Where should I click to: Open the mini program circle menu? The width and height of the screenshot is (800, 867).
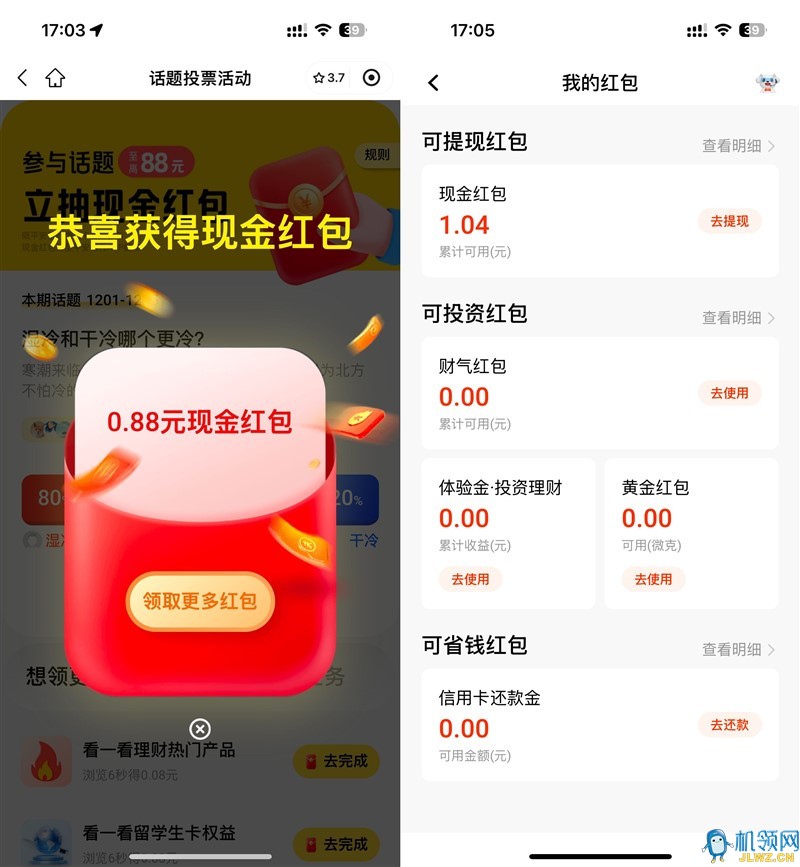(372, 78)
